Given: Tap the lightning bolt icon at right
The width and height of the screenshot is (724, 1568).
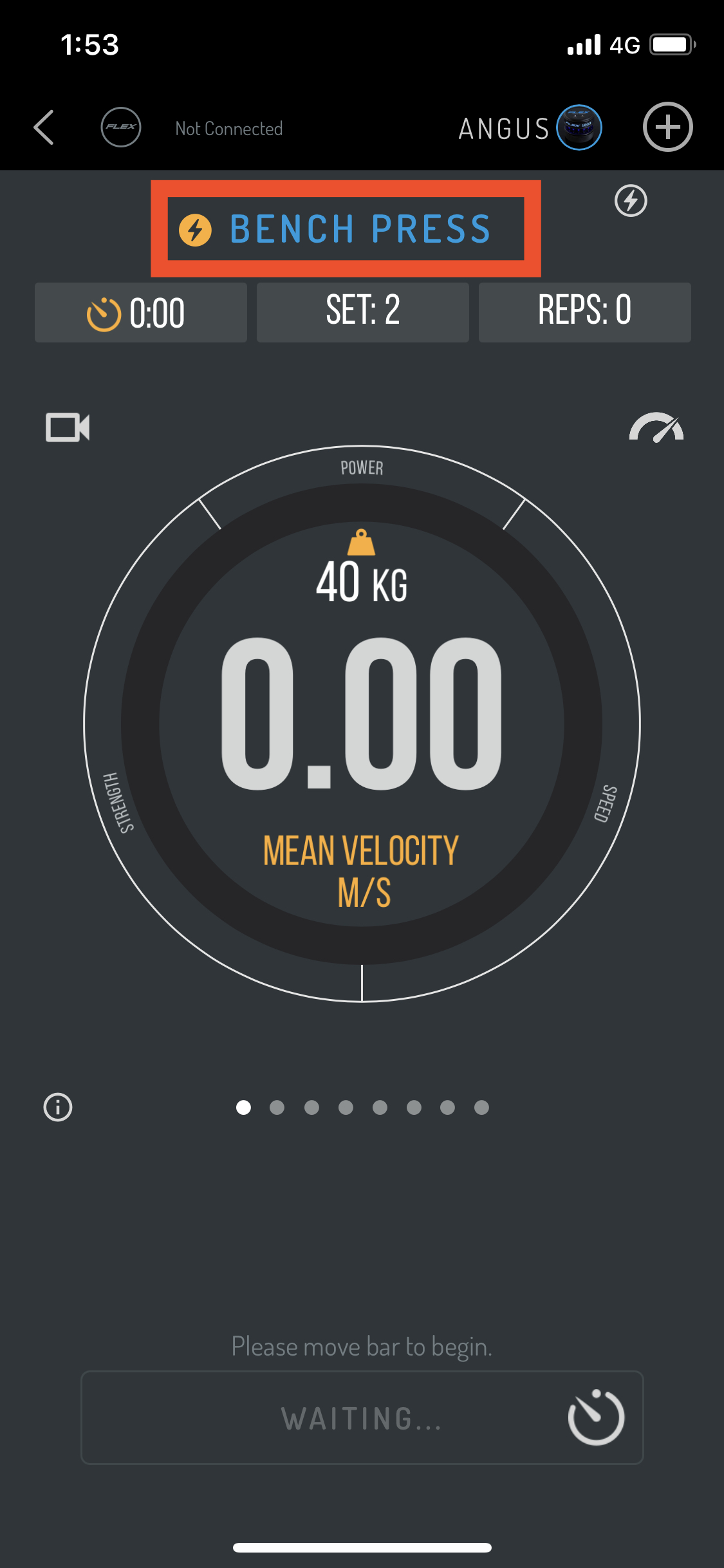Looking at the screenshot, I should [x=631, y=201].
